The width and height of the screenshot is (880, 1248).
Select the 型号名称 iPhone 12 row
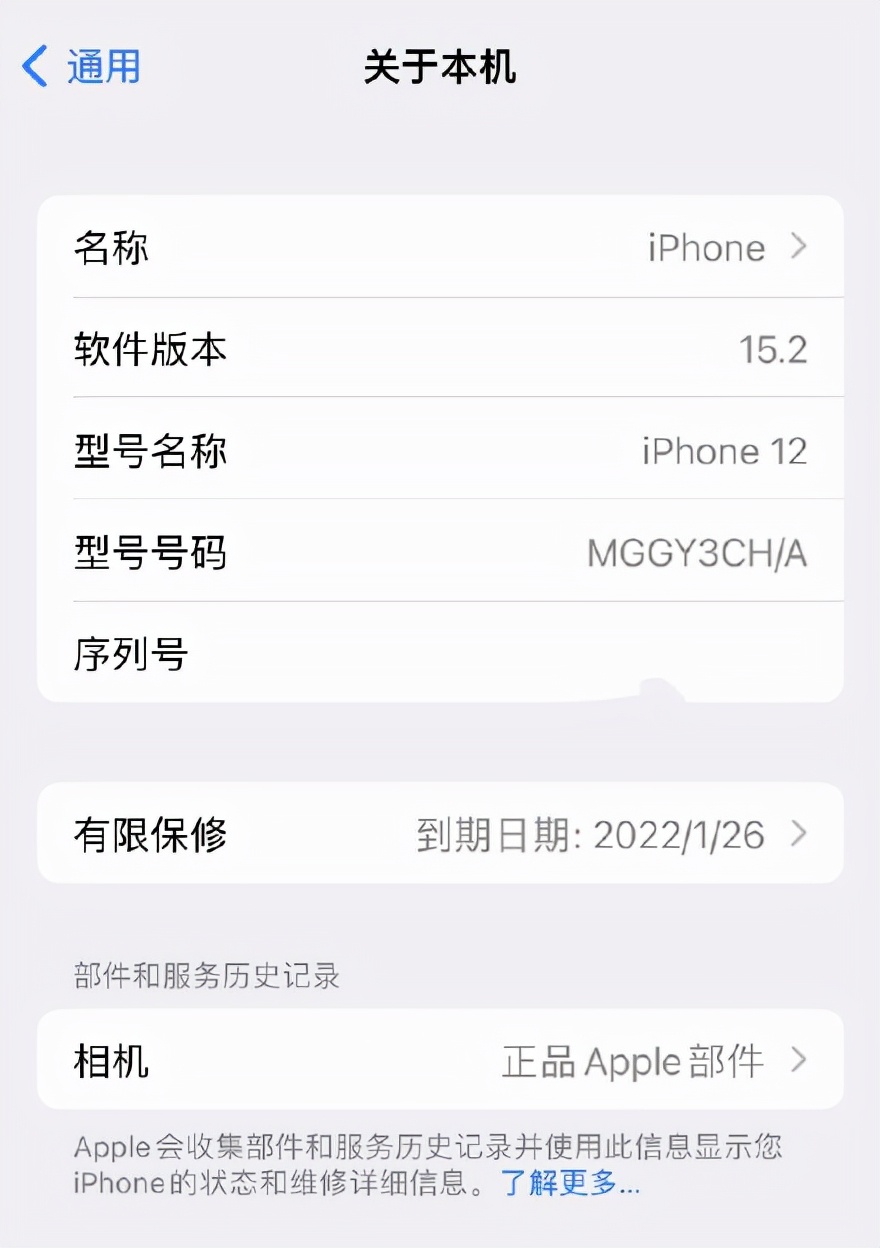pos(440,450)
